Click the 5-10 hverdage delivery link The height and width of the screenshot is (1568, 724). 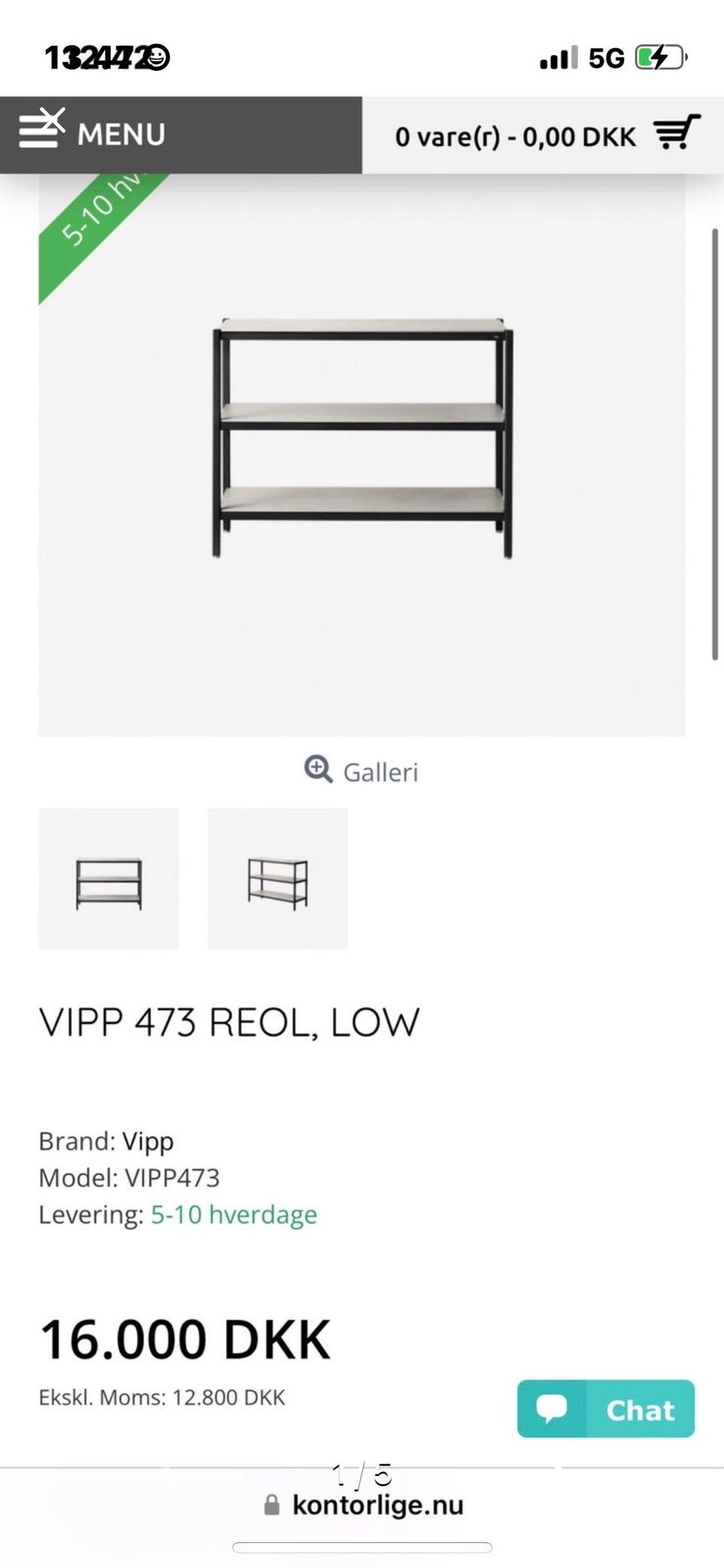pos(234,1214)
